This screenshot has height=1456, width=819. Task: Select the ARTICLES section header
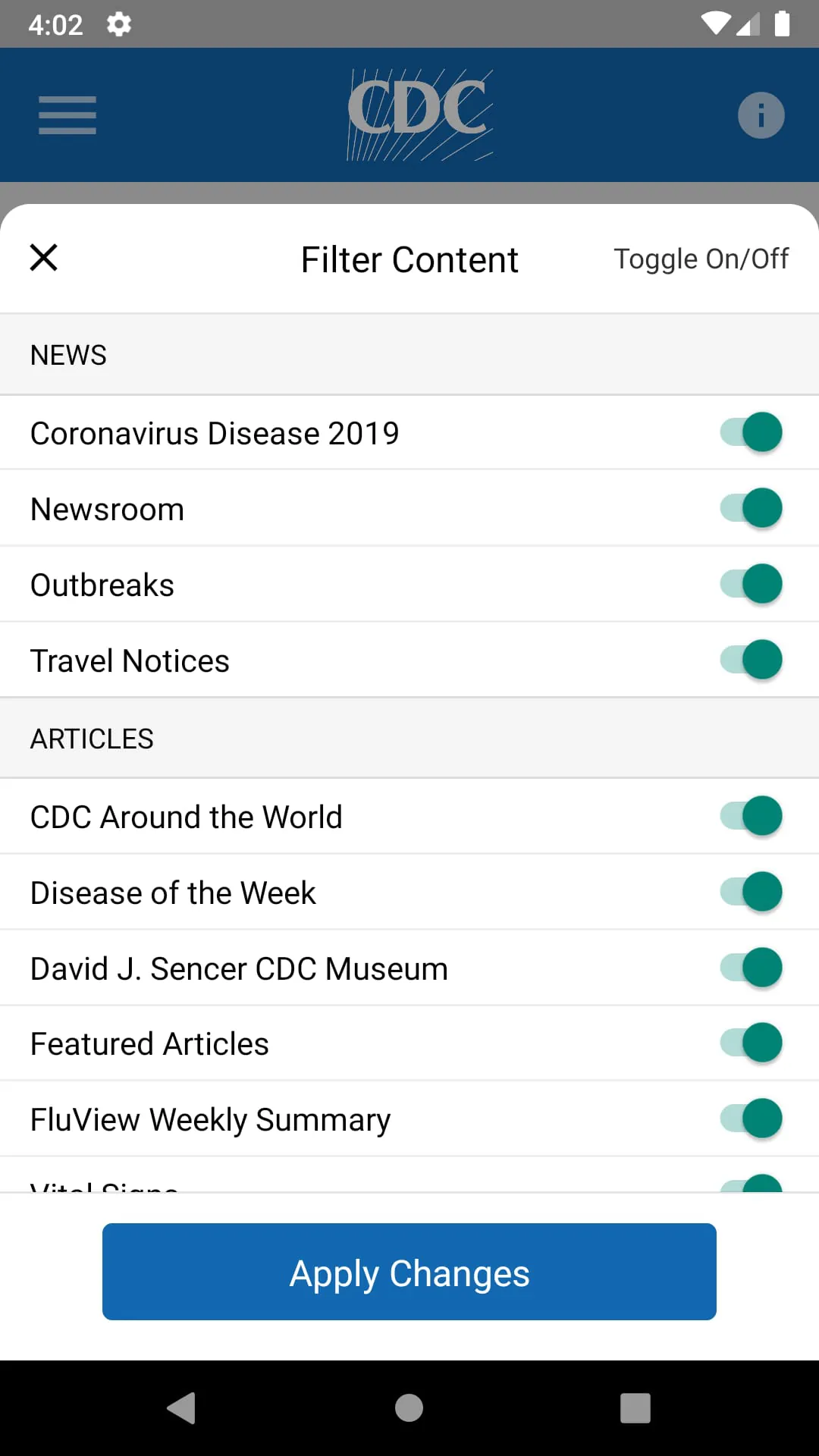click(91, 738)
